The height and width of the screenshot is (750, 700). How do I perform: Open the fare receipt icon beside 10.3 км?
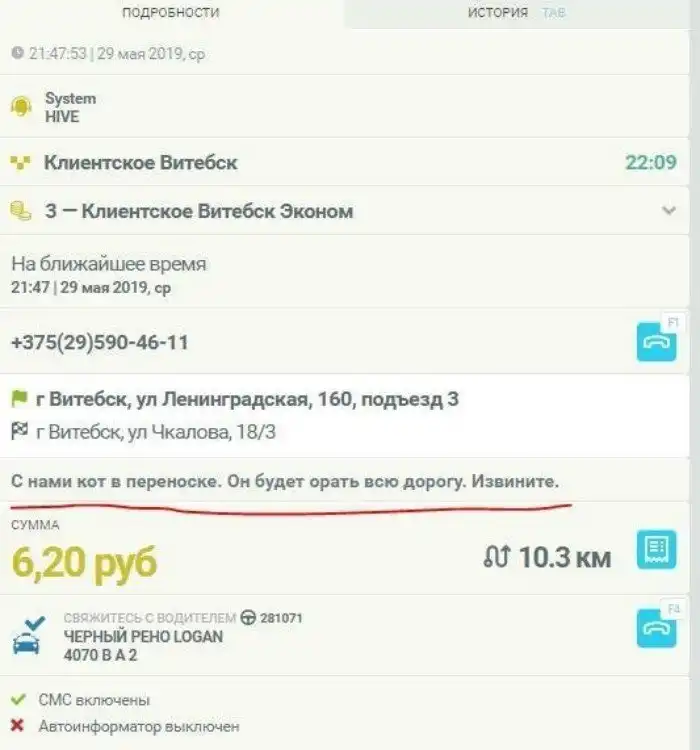pyautogui.click(x=656, y=550)
